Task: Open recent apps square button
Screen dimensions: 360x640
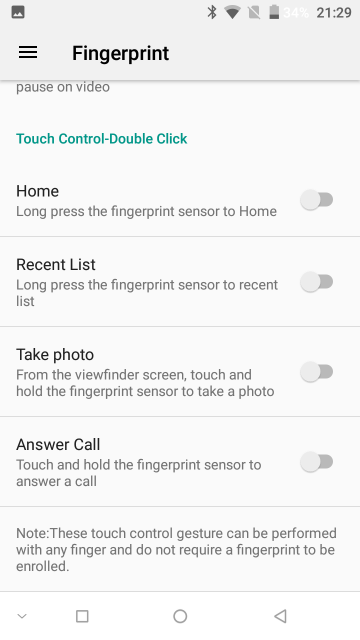Action: [82, 616]
